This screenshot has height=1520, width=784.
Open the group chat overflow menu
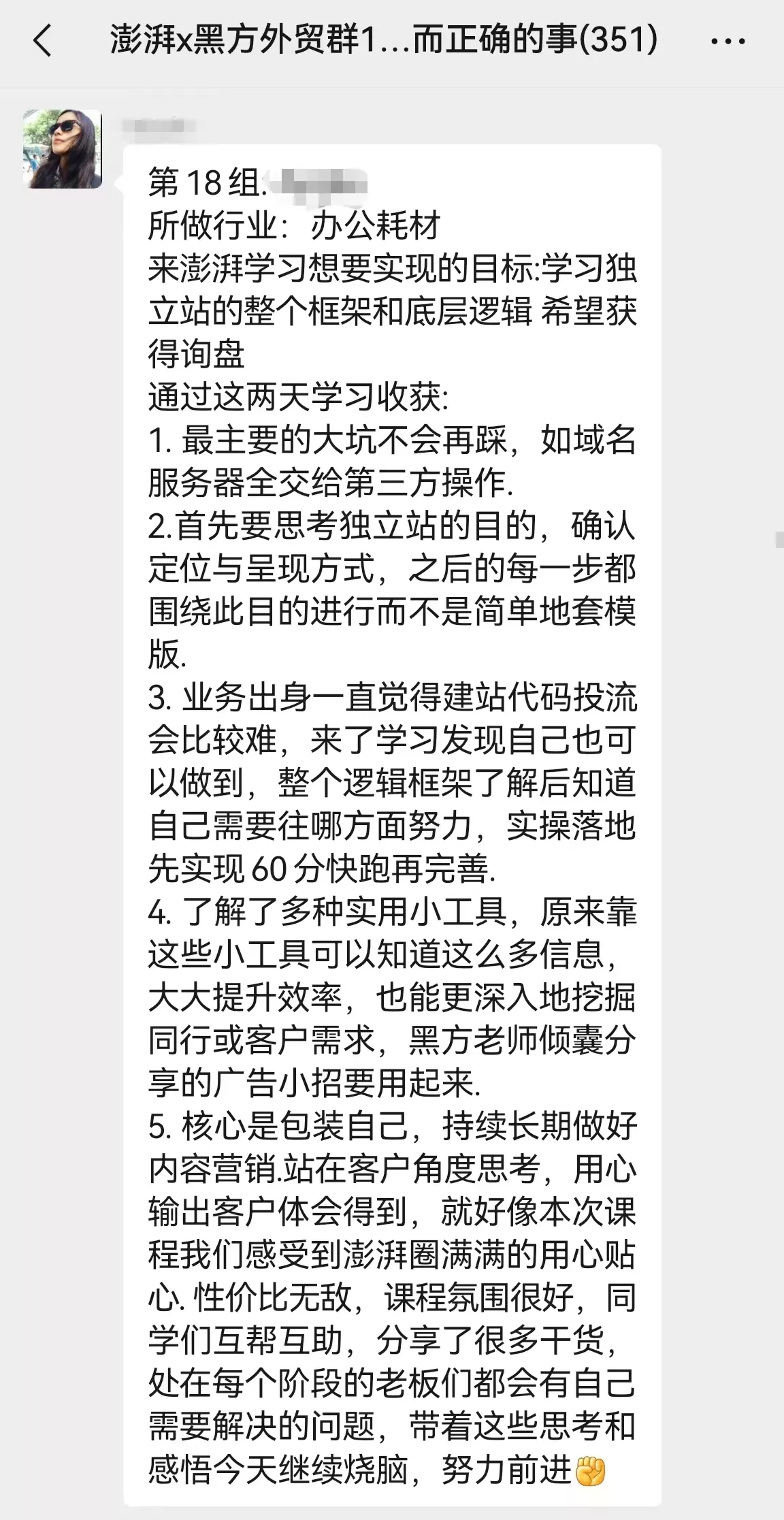[x=728, y=42]
